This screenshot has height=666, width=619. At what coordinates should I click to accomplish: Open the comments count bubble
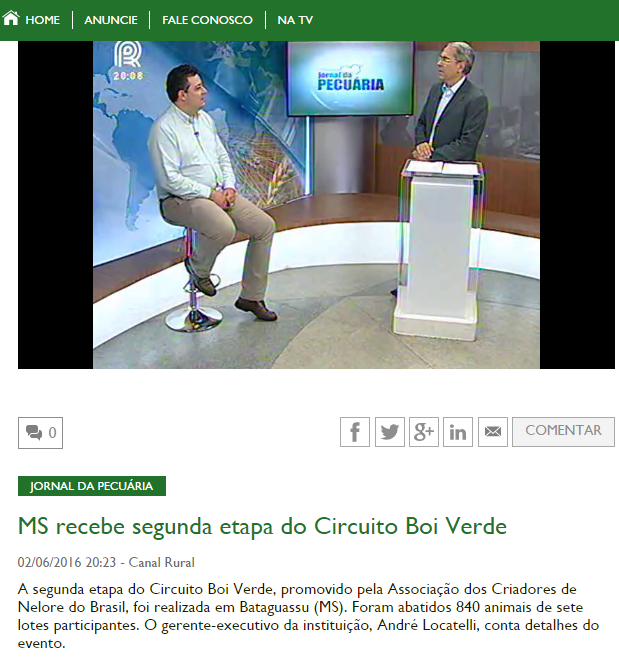pyautogui.click(x=40, y=433)
